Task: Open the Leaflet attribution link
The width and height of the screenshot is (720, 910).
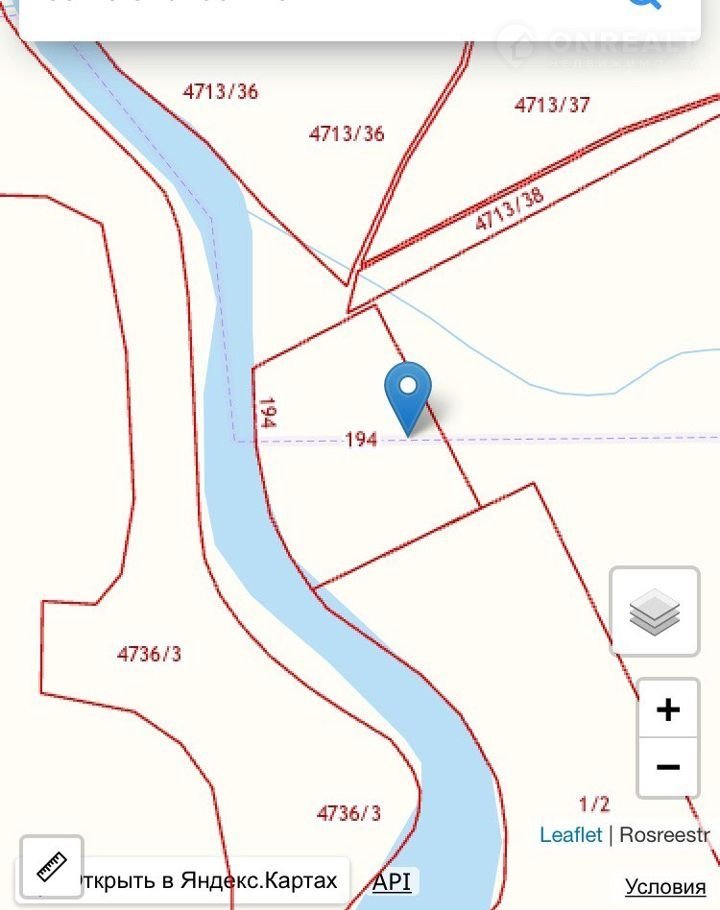Action: pos(570,835)
